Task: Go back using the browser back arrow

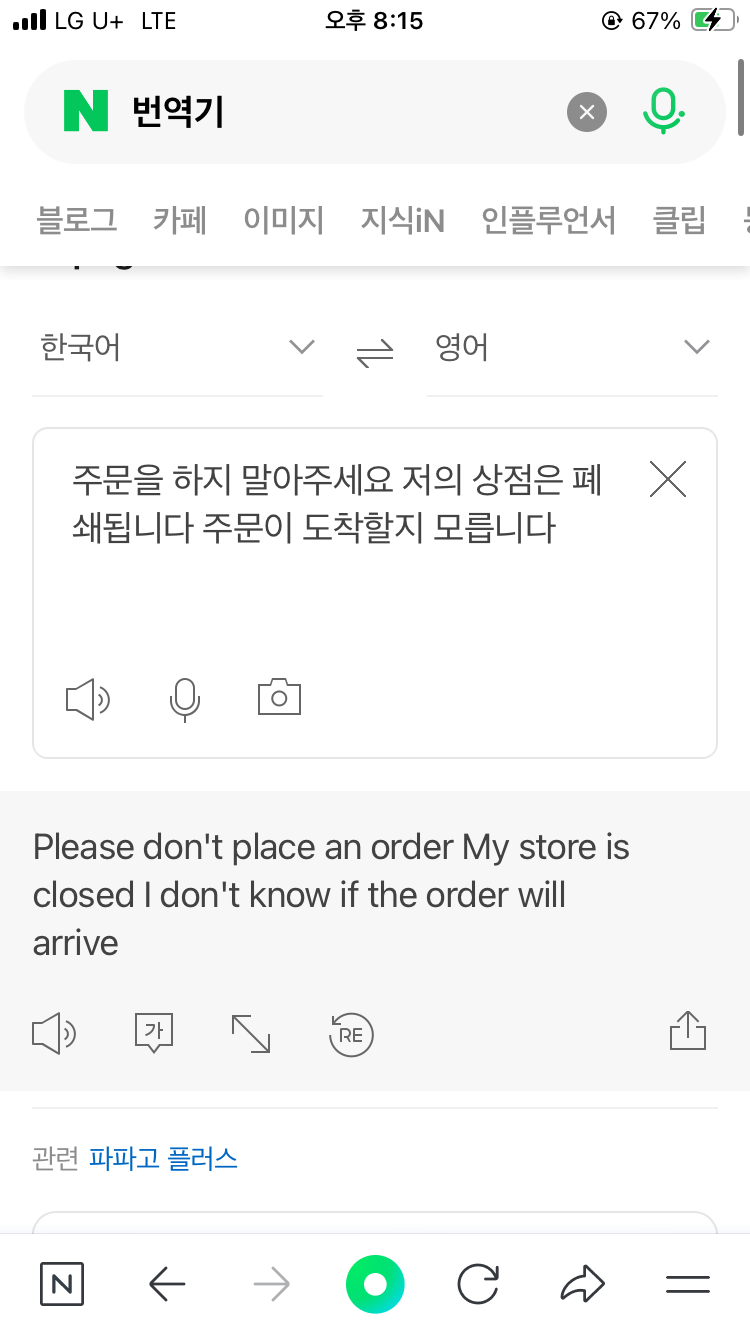Action: (x=167, y=1284)
